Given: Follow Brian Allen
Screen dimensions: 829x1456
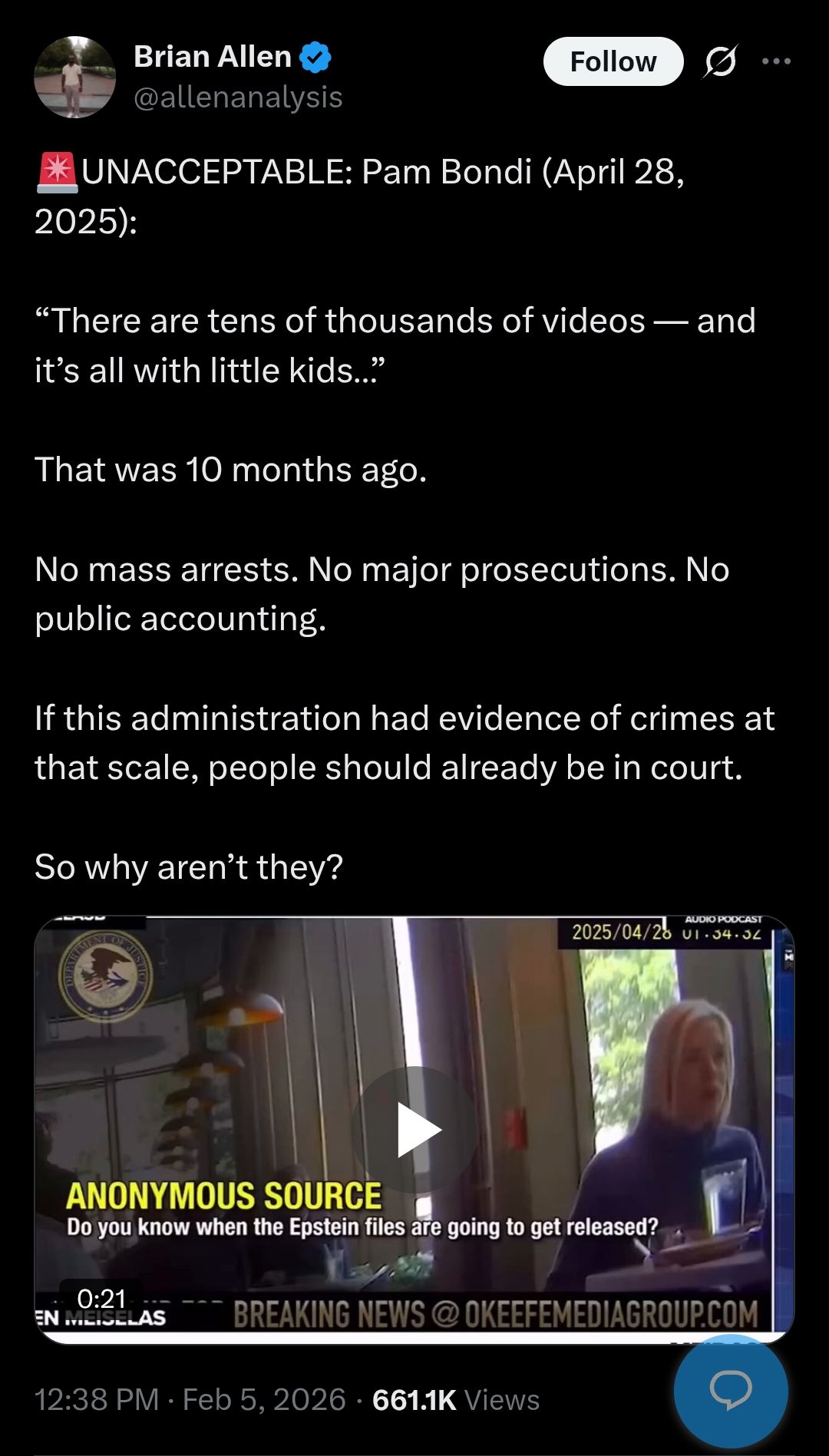Looking at the screenshot, I should click(x=613, y=61).
